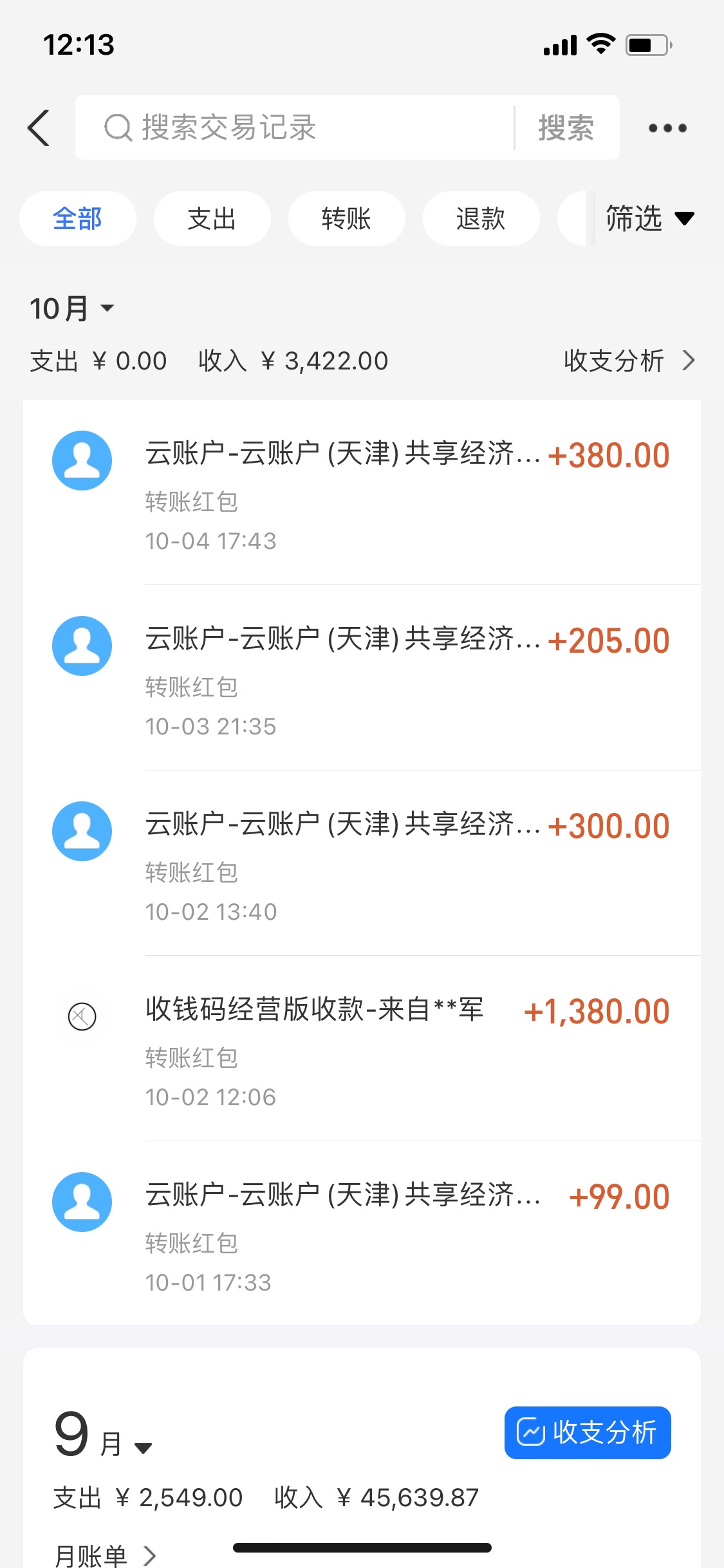Open the 筛选 filter dropdown
Image resolution: width=724 pixels, height=1568 pixels.
pos(650,219)
